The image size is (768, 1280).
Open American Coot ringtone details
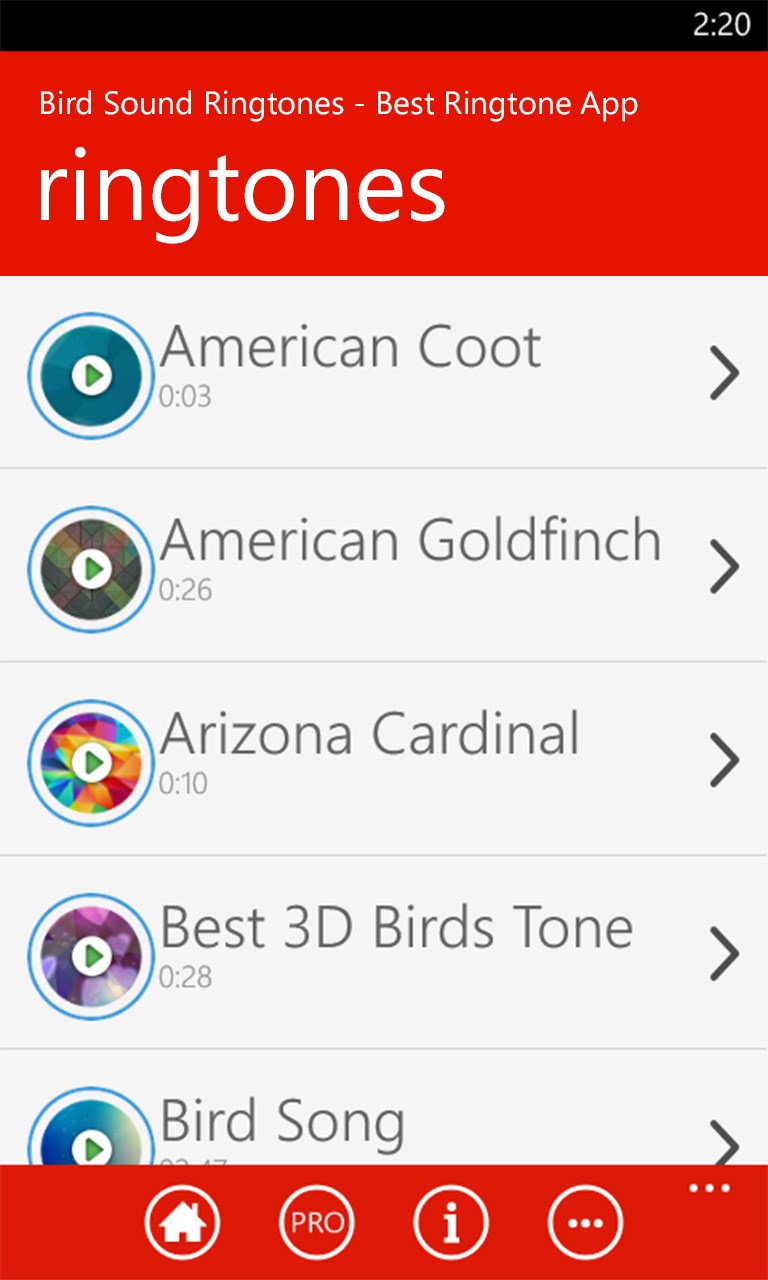724,373
